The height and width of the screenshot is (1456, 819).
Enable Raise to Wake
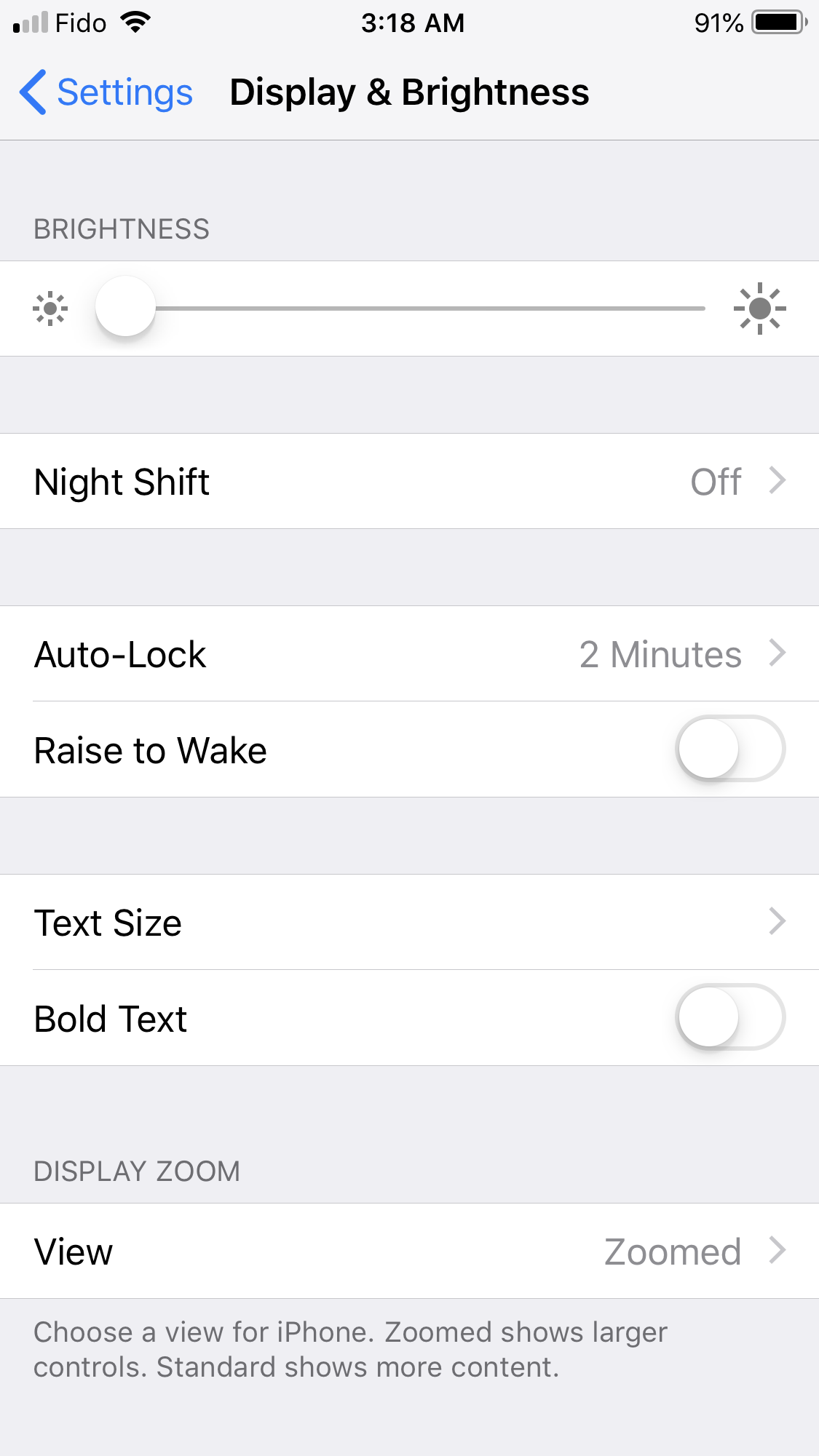pyautogui.click(x=729, y=749)
